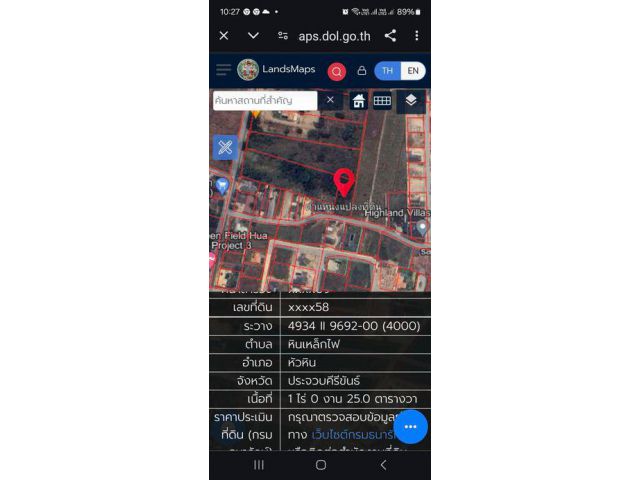640x480 pixels.
Task: Tap the home map button
Action: tap(358, 101)
